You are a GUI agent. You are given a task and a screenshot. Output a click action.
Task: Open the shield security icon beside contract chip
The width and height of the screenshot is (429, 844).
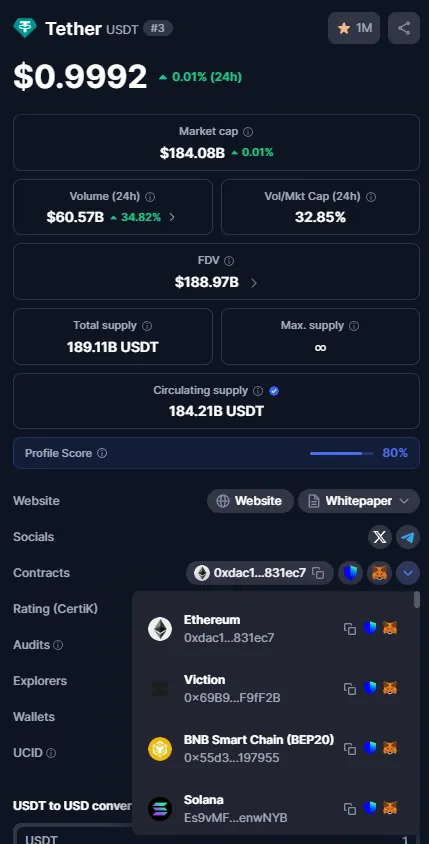click(x=350, y=573)
